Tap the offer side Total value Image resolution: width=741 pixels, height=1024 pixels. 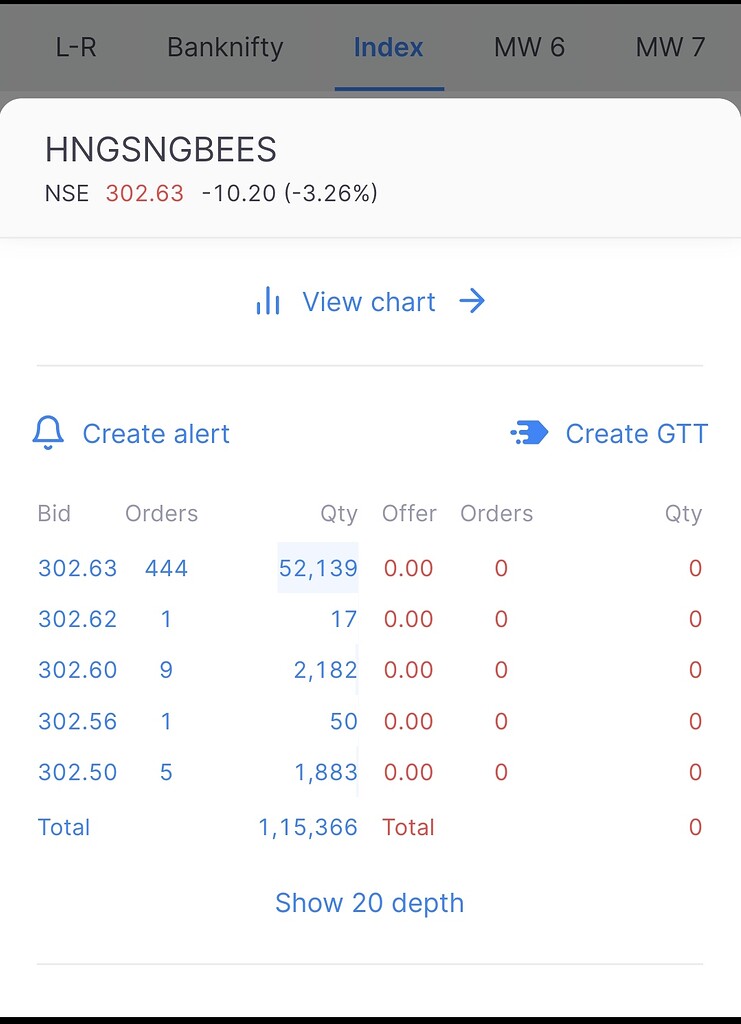(x=408, y=827)
